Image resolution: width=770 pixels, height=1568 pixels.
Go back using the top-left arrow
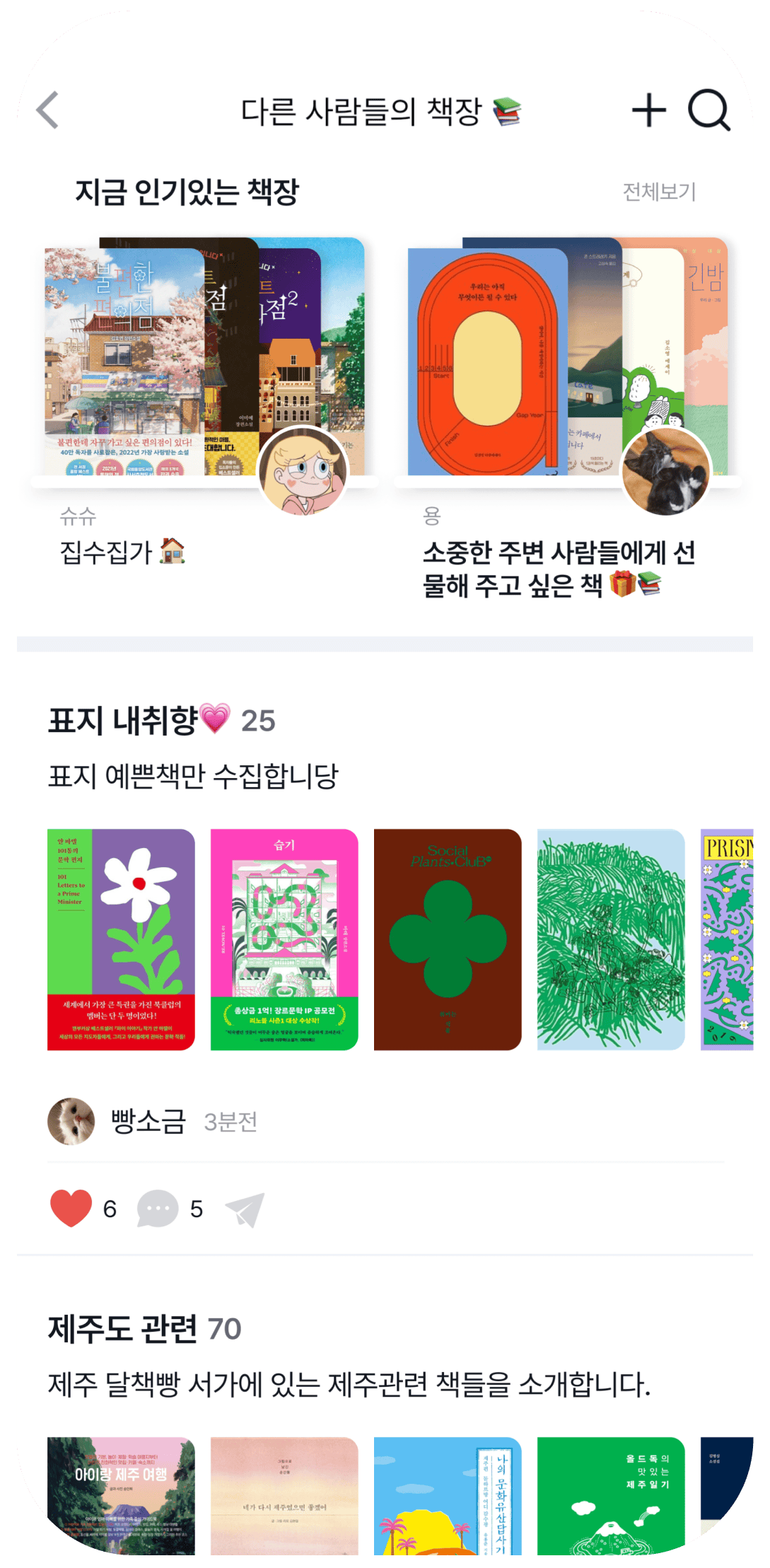click(x=48, y=110)
